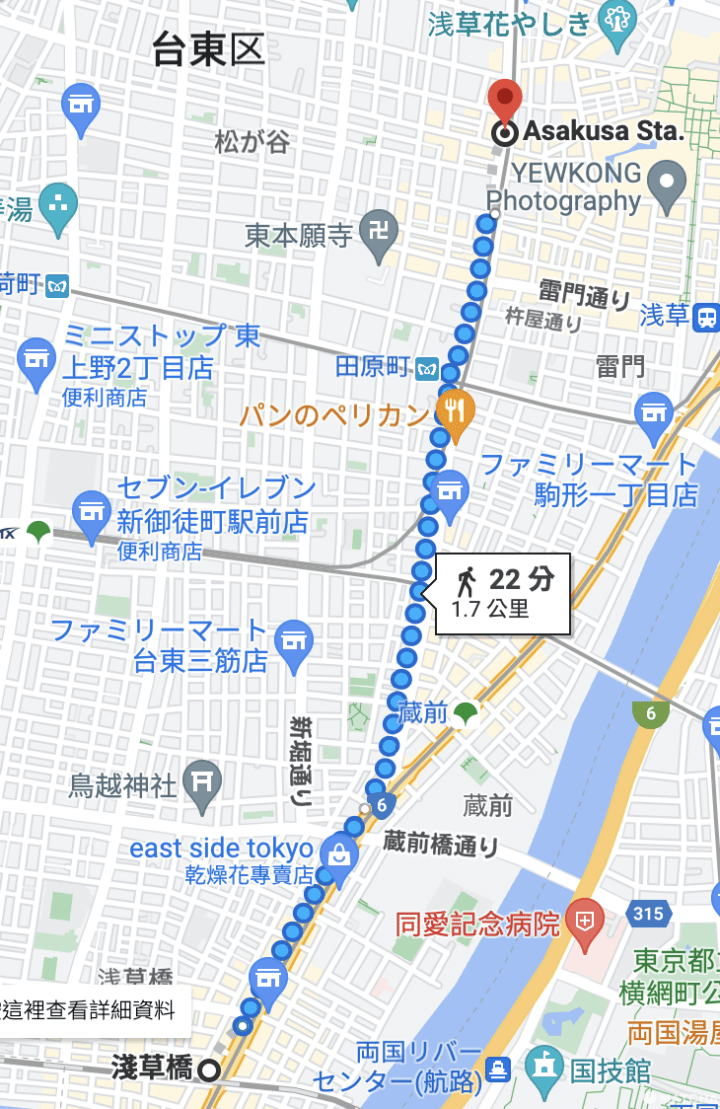Select the 田原町 metro station icon
The width and height of the screenshot is (720, 1109).
(425, 368)
